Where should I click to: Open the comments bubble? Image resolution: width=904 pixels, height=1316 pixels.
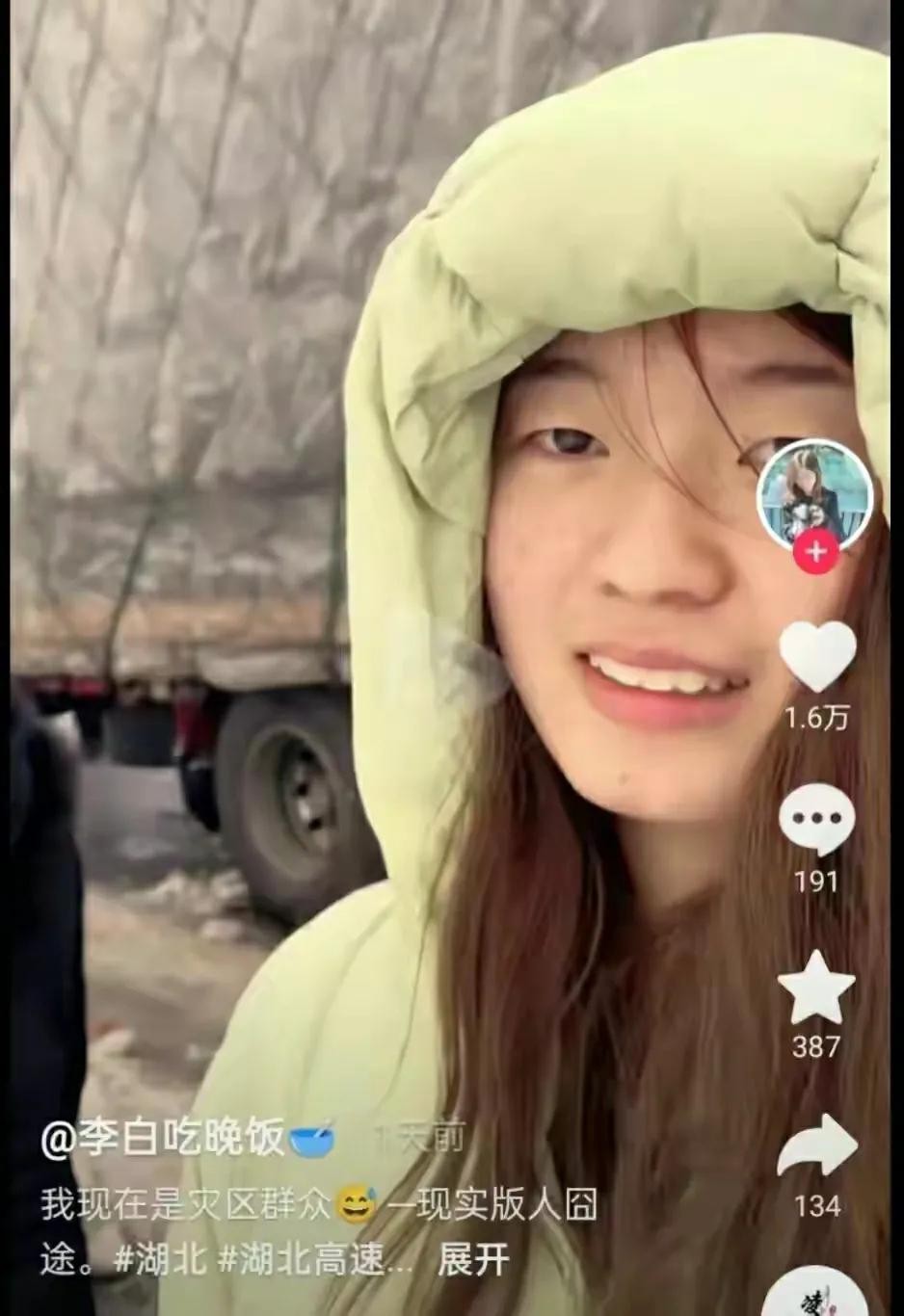[816, 820]
